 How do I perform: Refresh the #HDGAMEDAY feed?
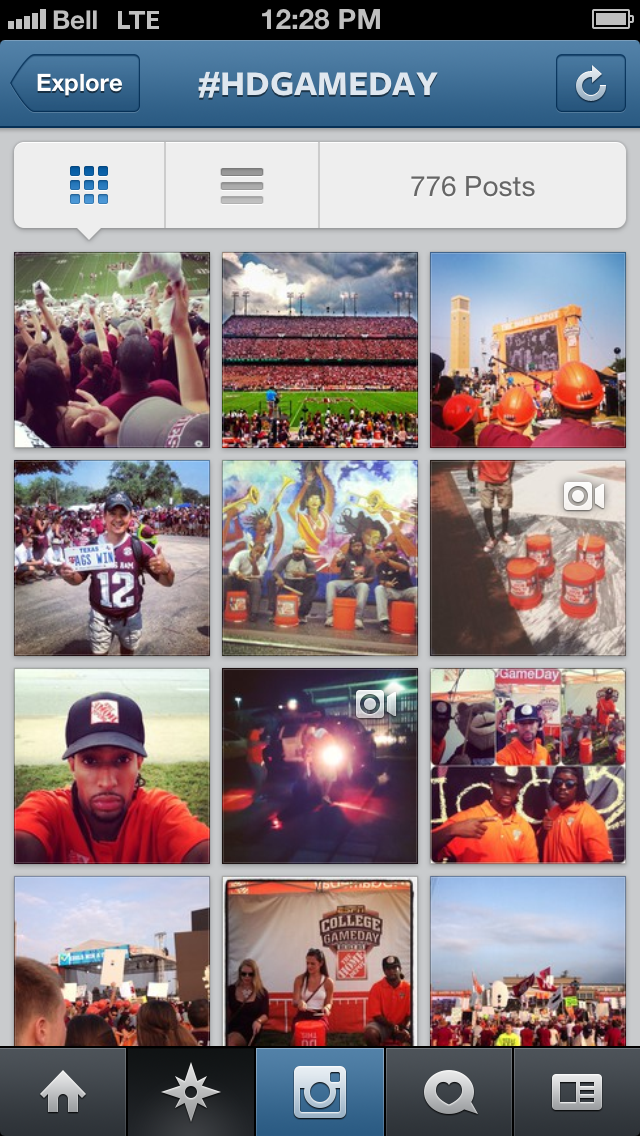pos(590,84)
